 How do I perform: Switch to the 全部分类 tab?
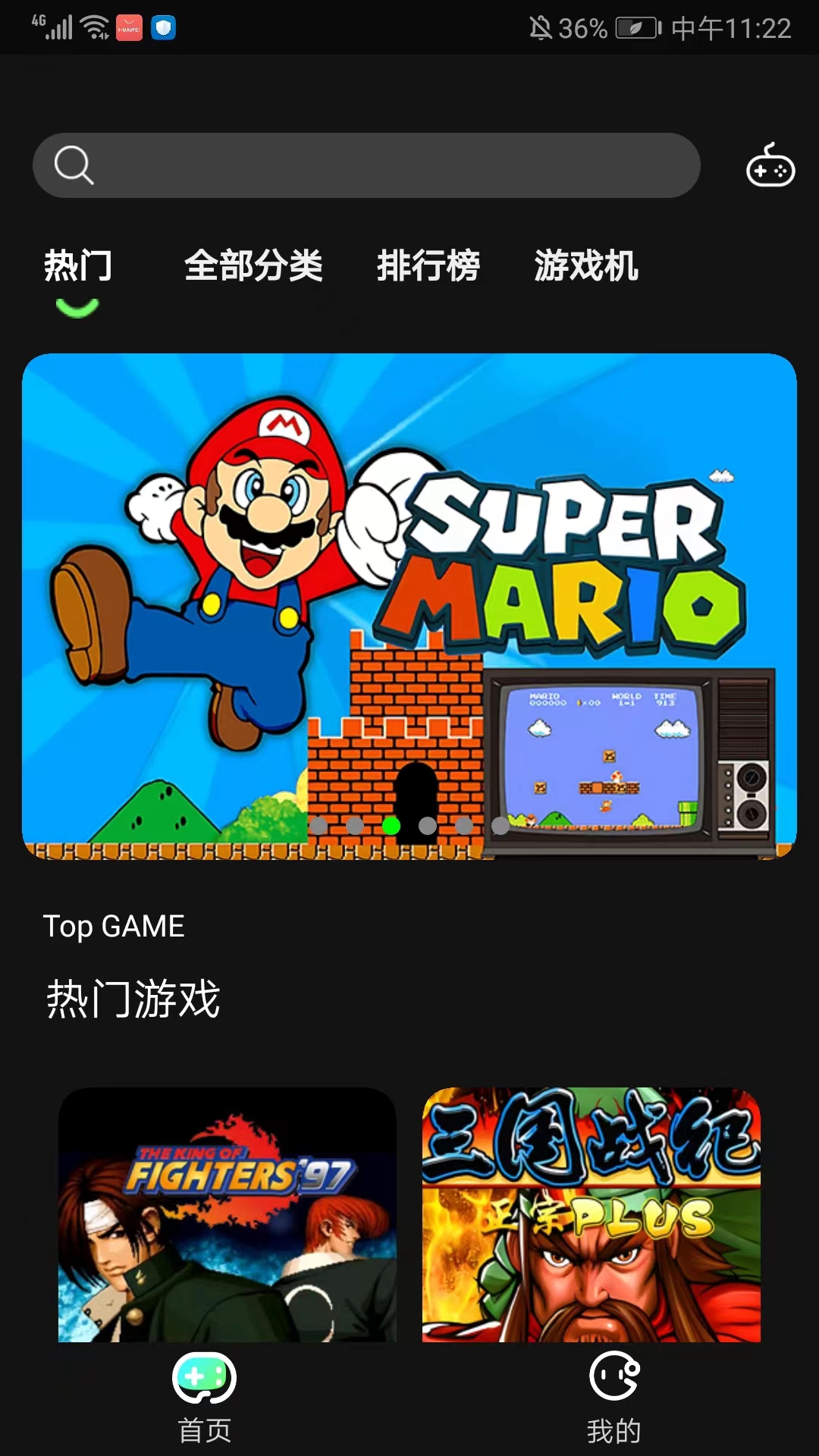(255, 267)
